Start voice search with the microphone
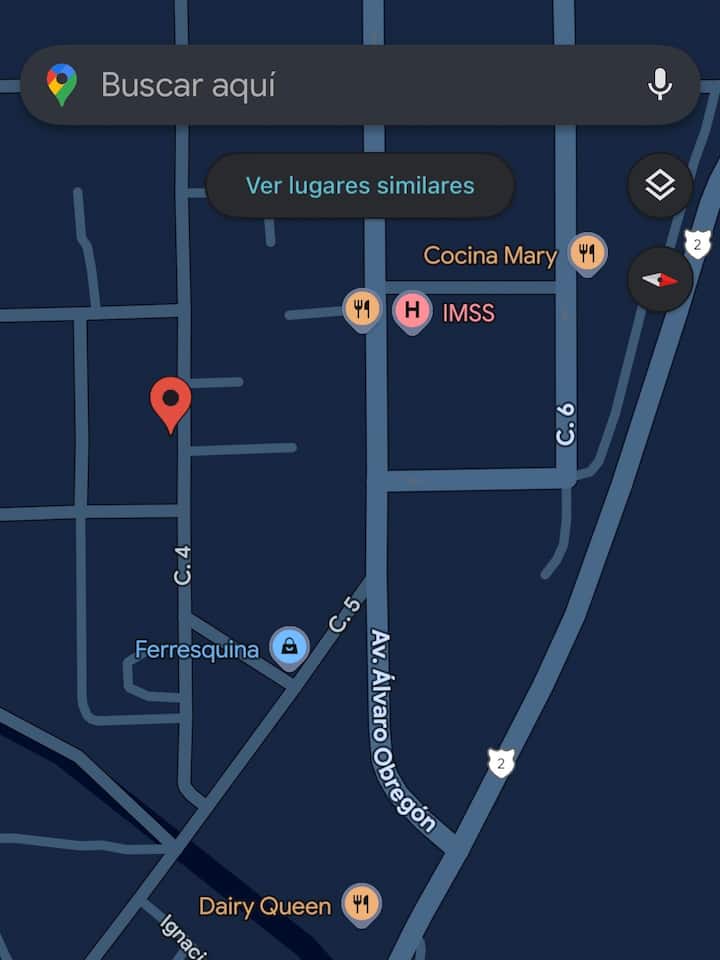Image resolution: width=720 pixels, height=960 pixels. (x=659, y=85)
